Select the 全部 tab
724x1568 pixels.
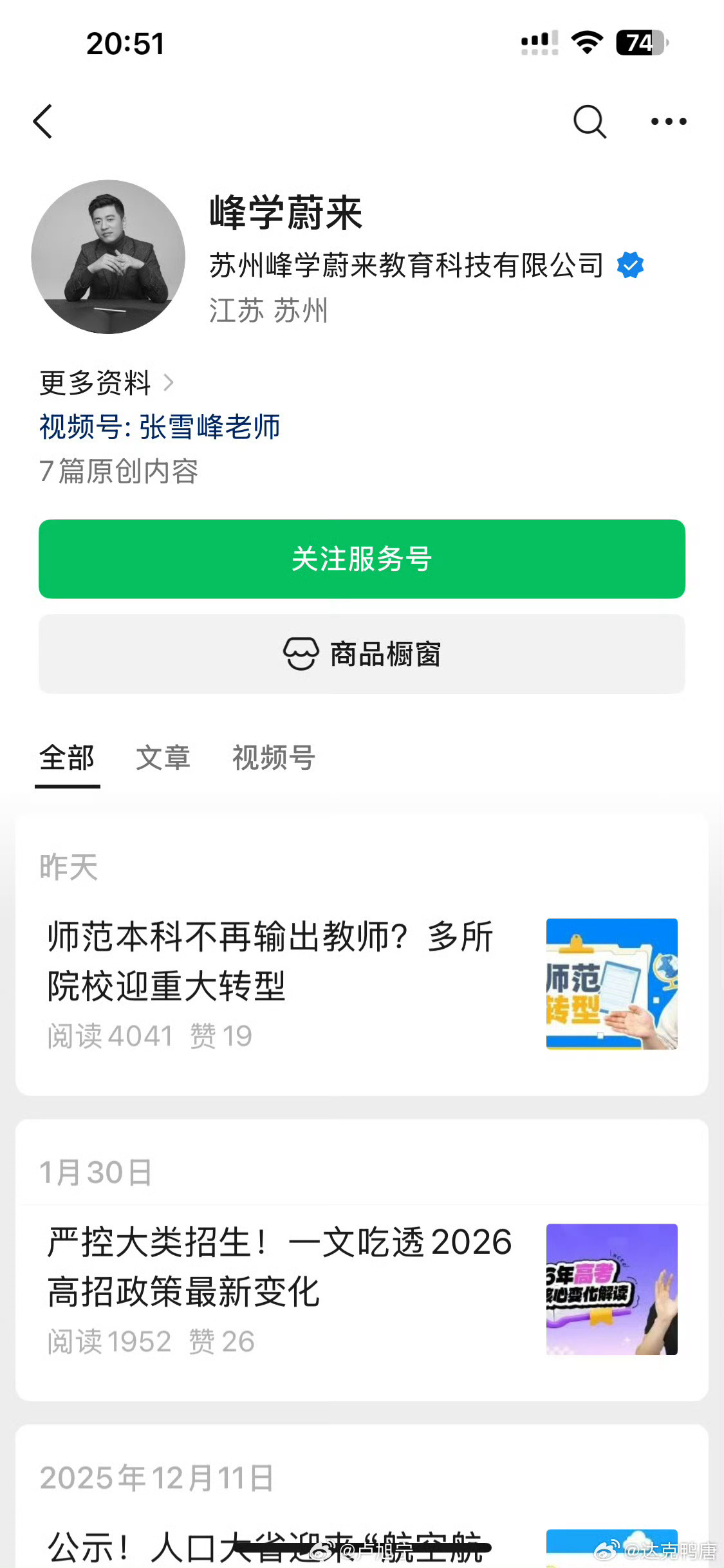point(67,760)
